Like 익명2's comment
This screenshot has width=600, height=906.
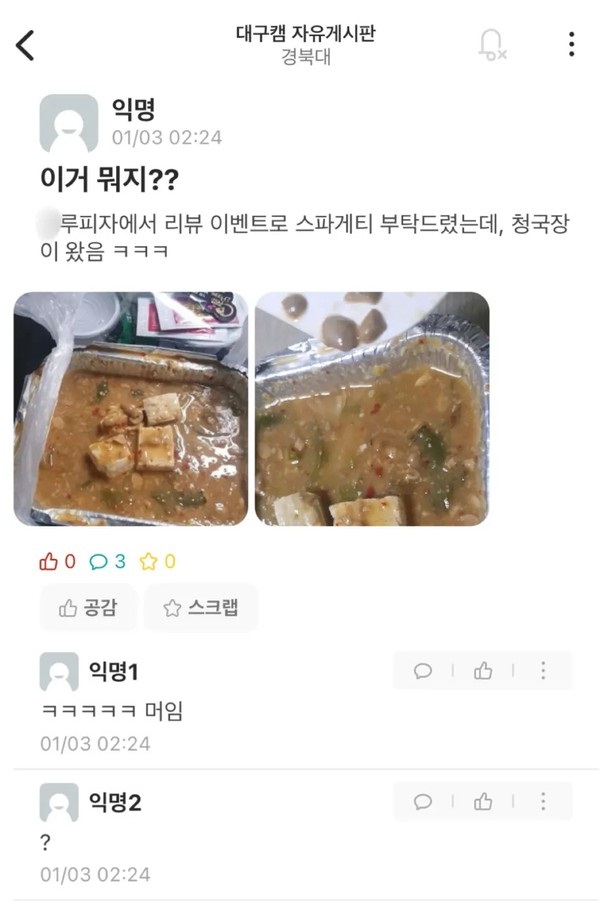(x=483, y=801)
